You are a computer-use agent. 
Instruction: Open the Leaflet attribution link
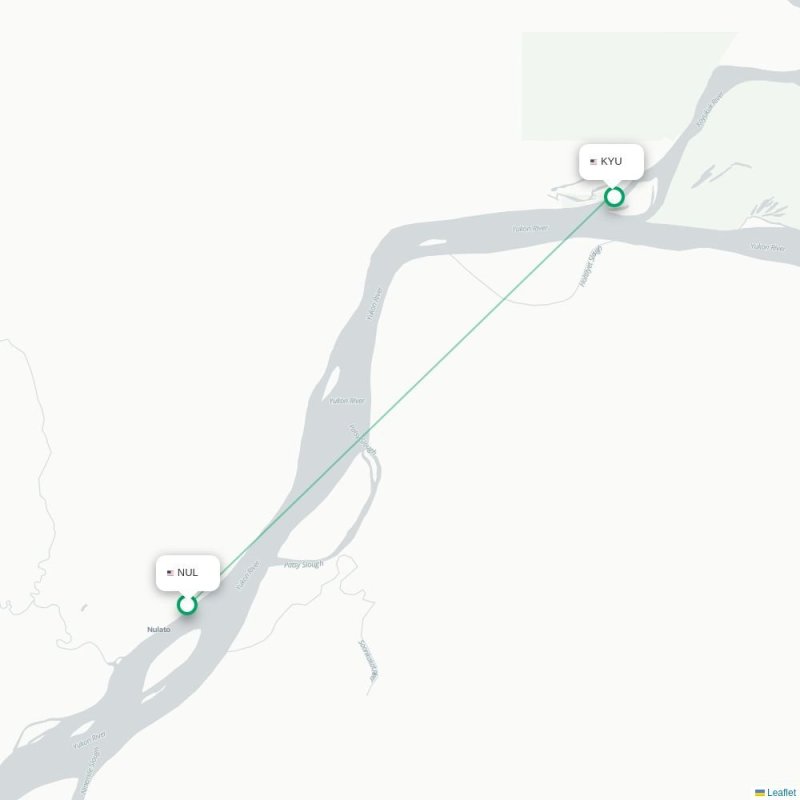(780, 792)
